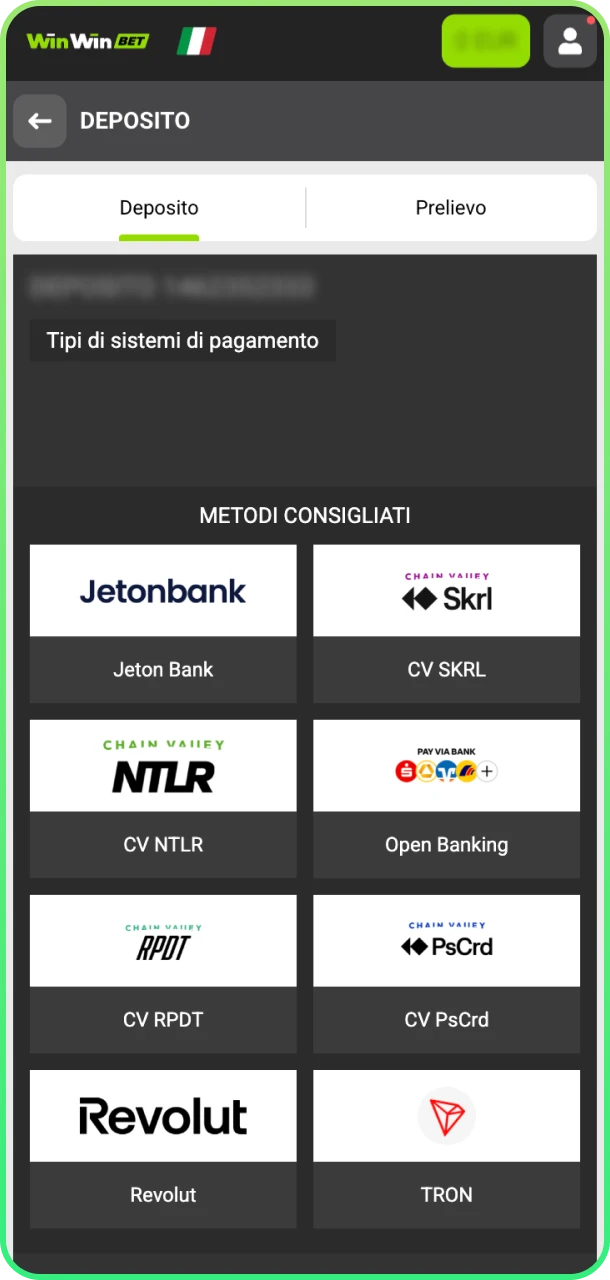Viewport: 610px width, 1280px height.
Task: Open Tipi di sistemi di pagamento
Action: coord(182,340)
